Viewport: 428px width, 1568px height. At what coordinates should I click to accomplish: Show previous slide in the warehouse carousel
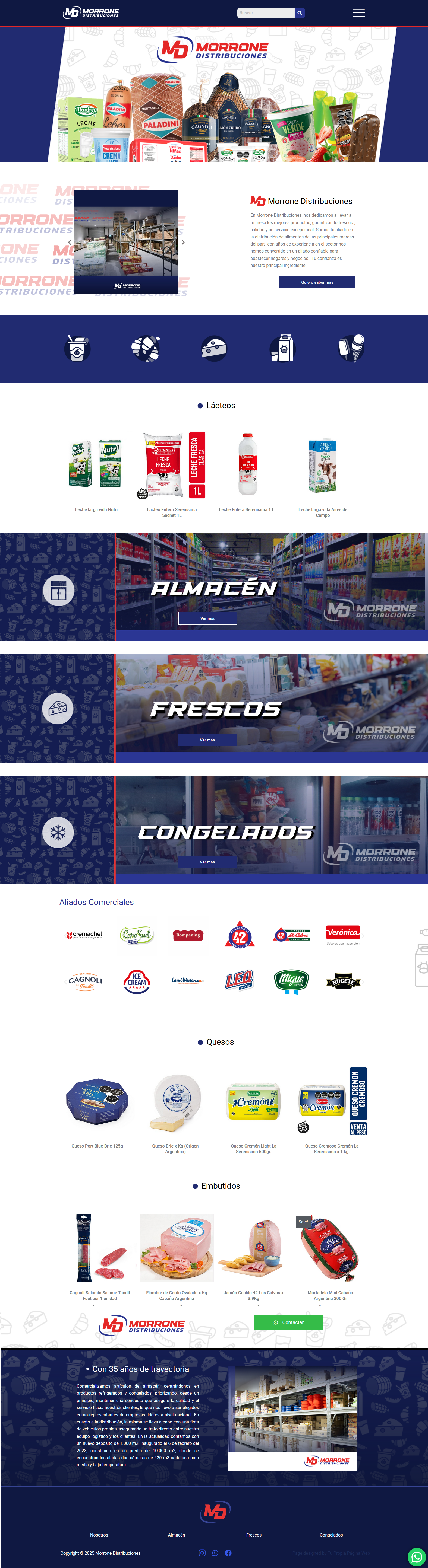[70, 242]
